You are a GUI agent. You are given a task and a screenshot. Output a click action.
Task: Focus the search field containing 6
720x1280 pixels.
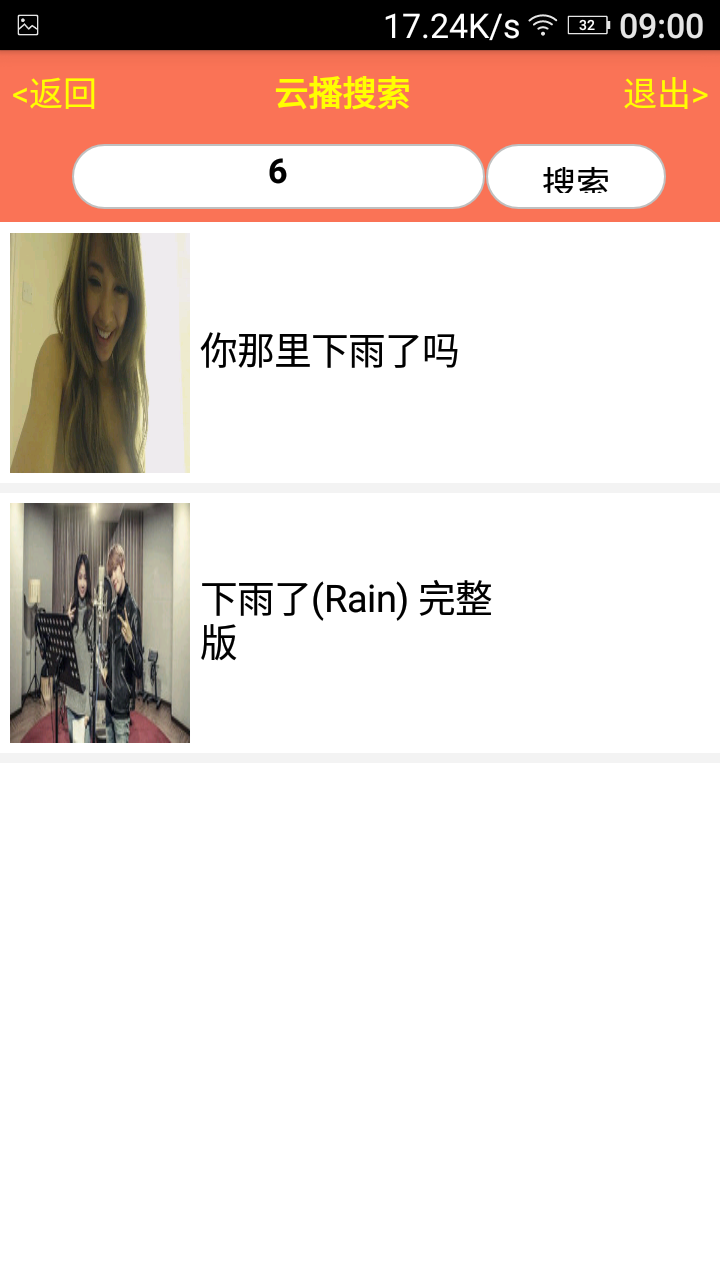tap(278, 176)
